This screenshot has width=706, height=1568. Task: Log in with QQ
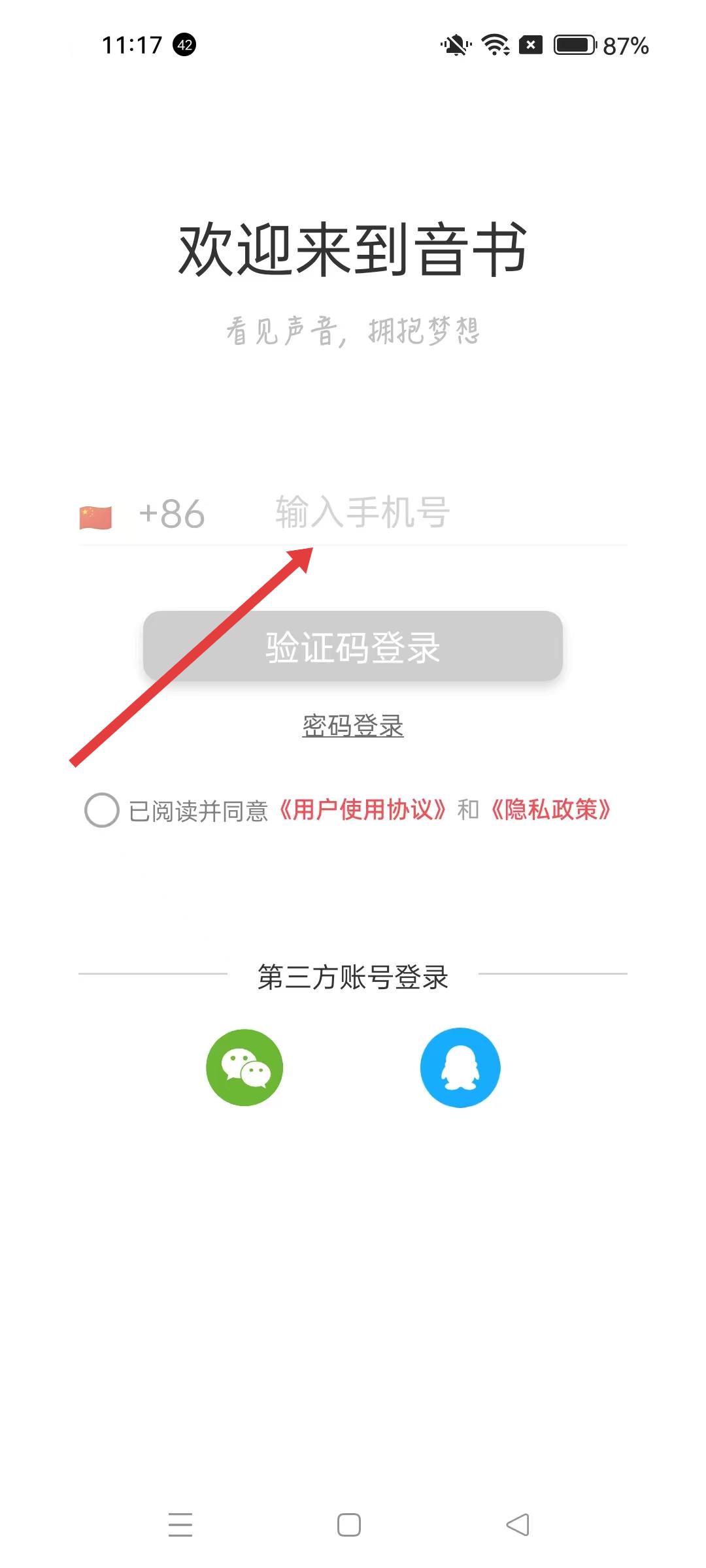(460, 1068)
